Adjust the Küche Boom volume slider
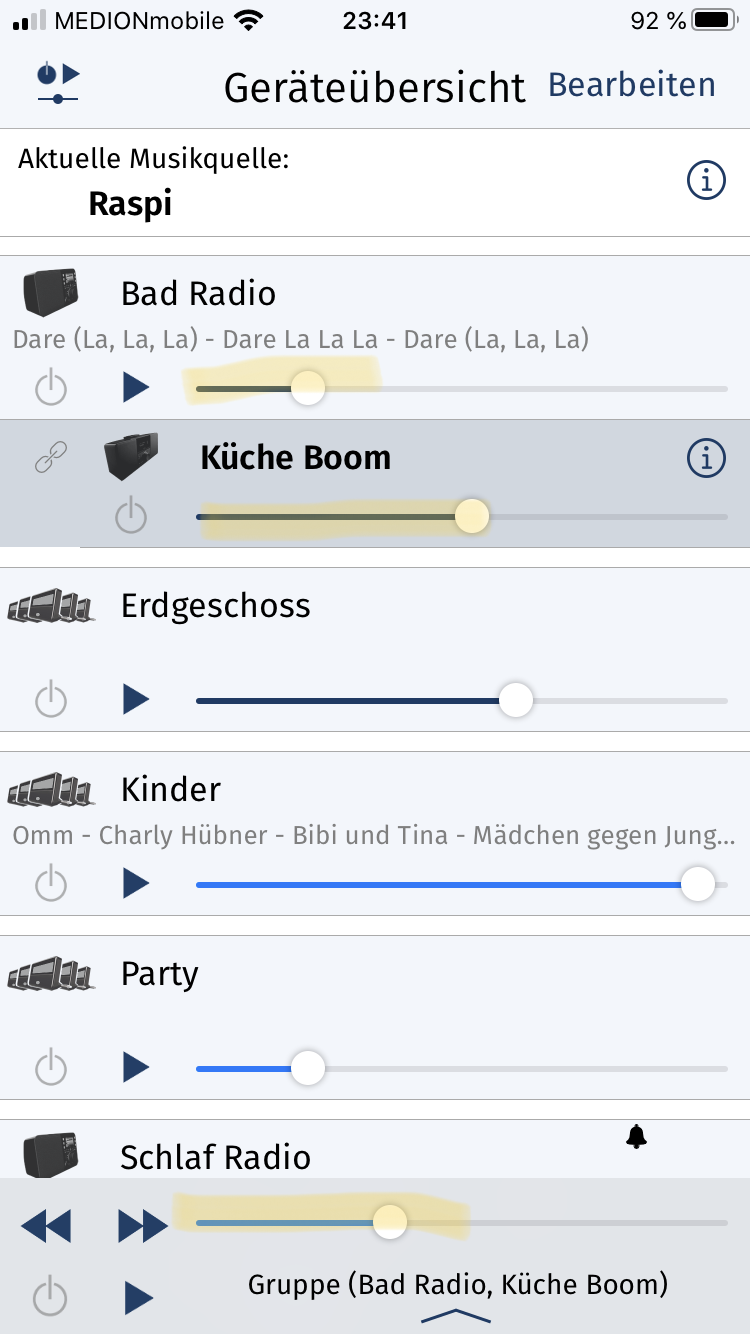 point(471,517)
